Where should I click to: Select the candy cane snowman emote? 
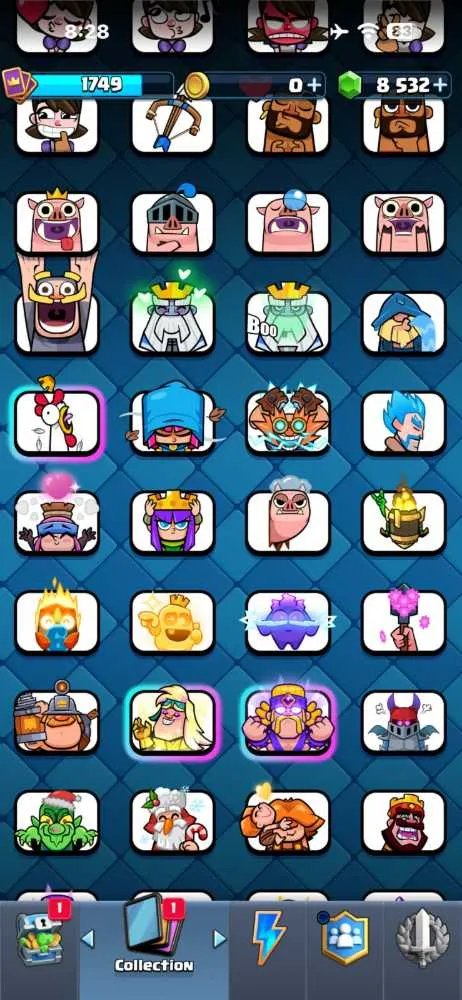(x=173, y=821)
